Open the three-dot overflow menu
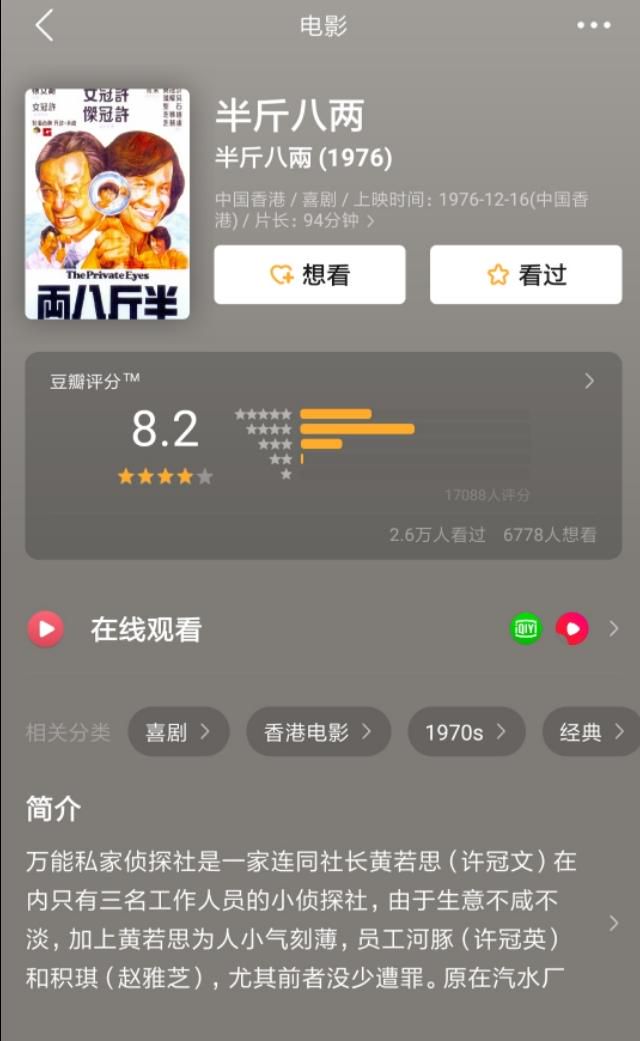 click(593, 26)
